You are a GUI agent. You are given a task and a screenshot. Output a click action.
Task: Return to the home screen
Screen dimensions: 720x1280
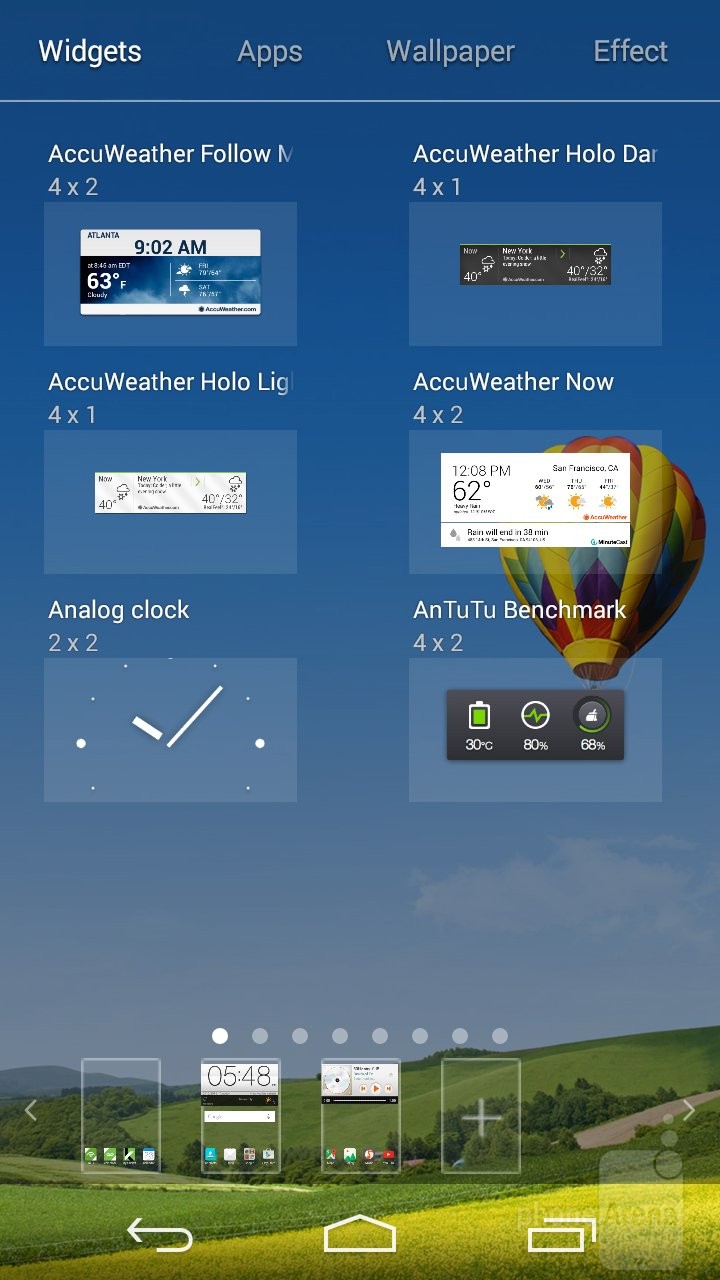coord(360,1236)
